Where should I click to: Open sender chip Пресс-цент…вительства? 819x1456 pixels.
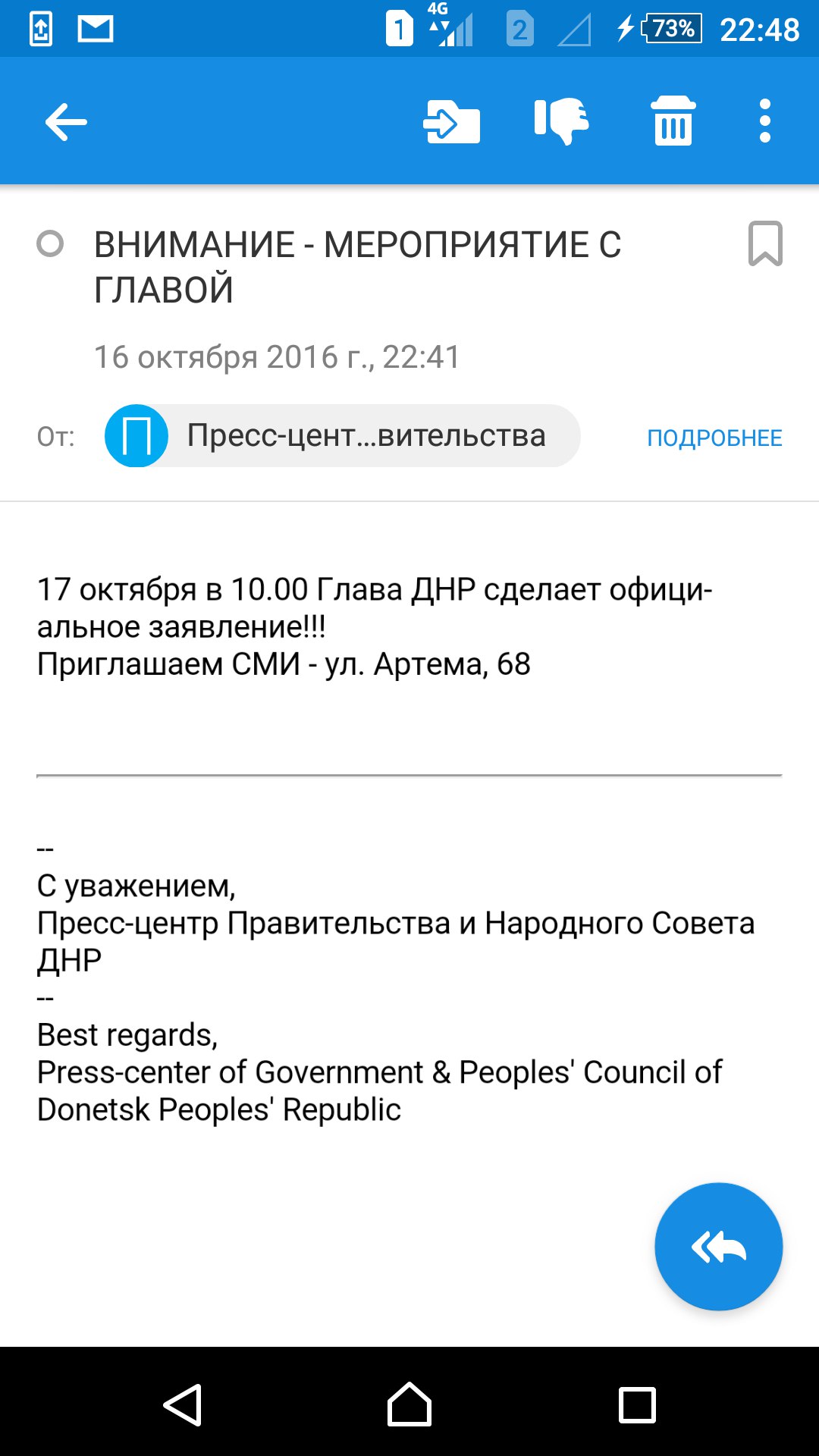(x=343, y=436)
